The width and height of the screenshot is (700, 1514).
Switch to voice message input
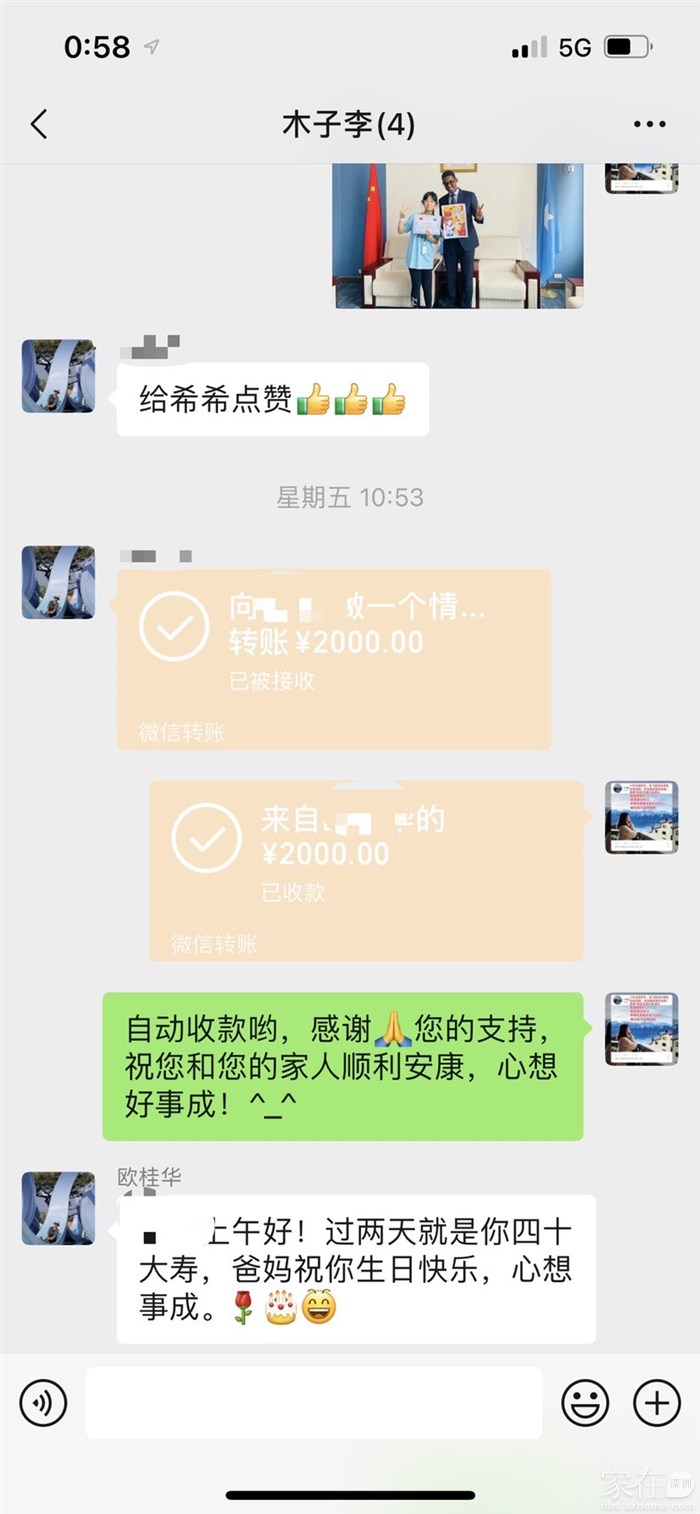coord(43,1404)
